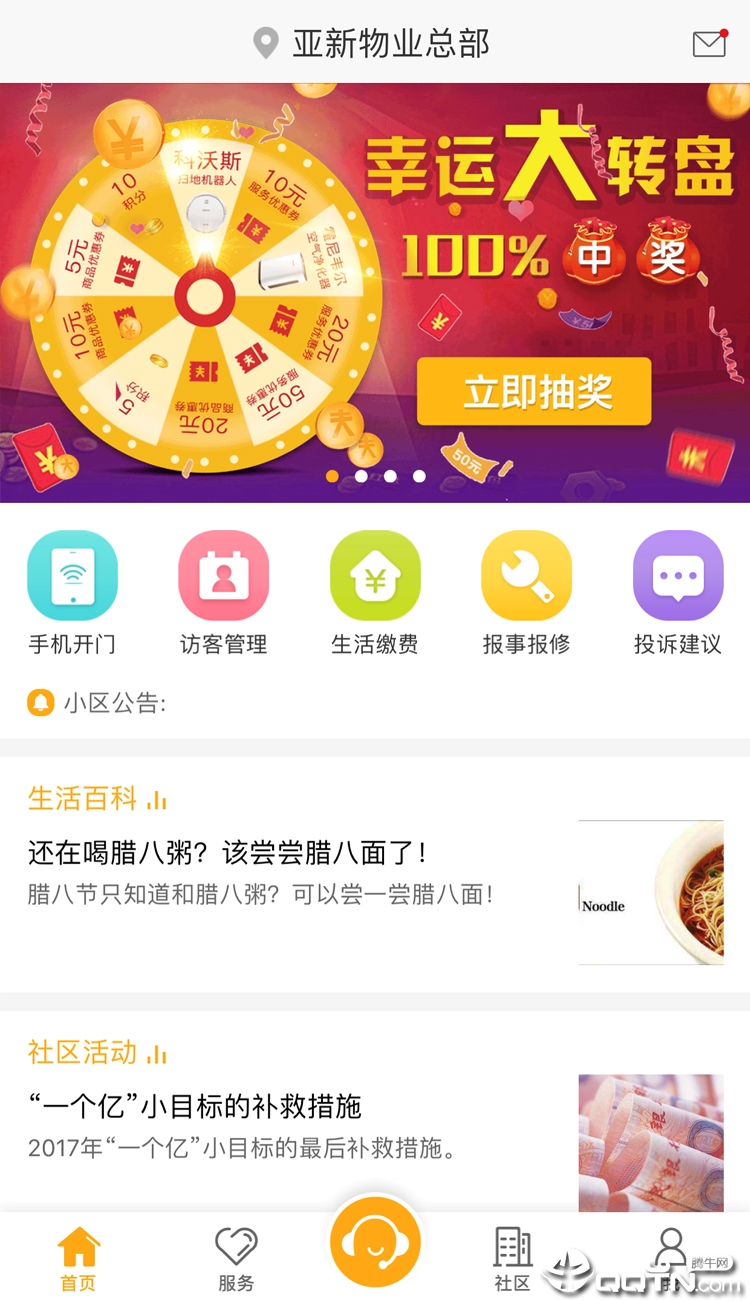The image size is (750, 1301).
Task: Open the 生活百科 section
Action: (x=82, y=799)
